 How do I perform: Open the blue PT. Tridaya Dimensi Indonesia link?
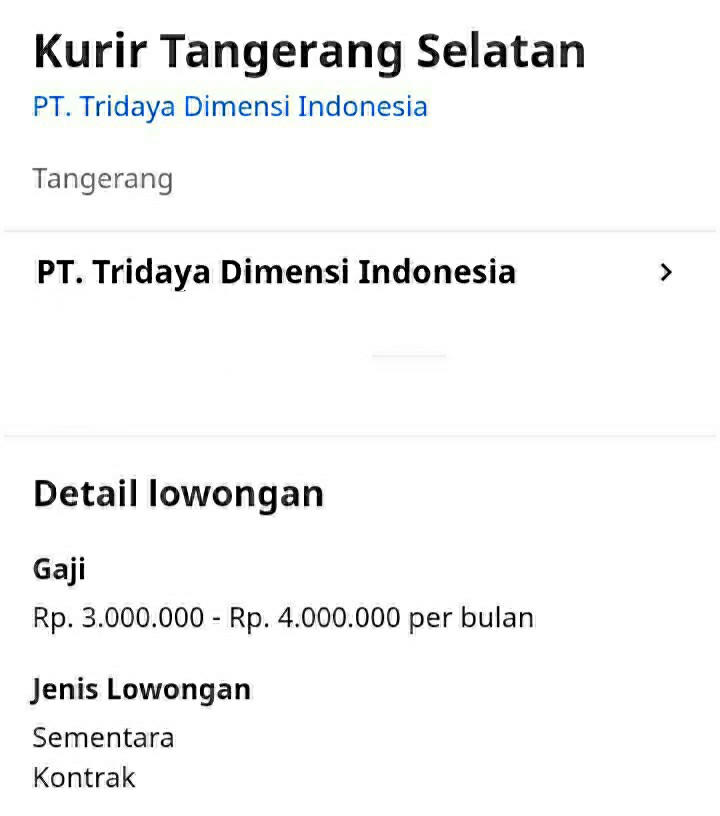[230, 106]
